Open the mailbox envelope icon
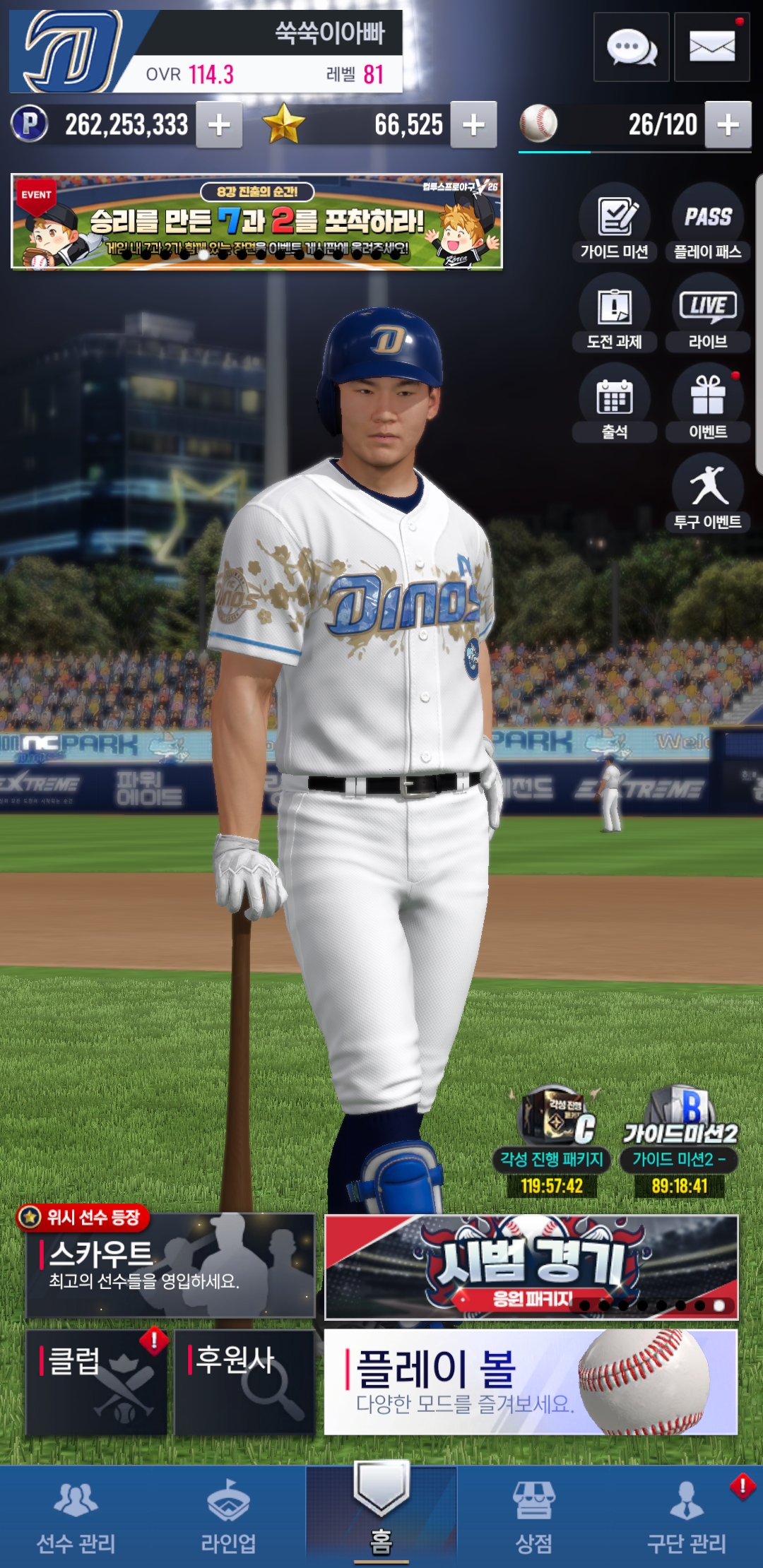The height and width of the screenshot is (1568, 763). [x=711, y=47]
